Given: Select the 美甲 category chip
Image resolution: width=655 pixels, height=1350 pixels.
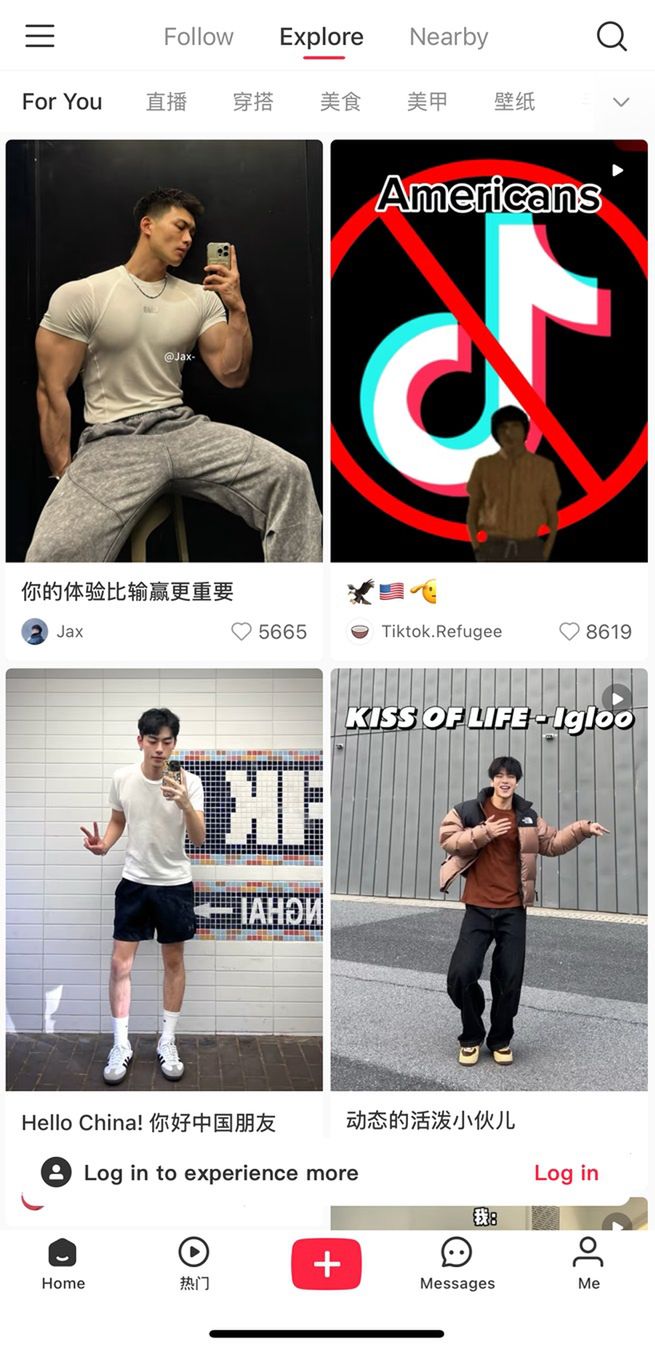Looking at the screenshot, I should 427,101.
